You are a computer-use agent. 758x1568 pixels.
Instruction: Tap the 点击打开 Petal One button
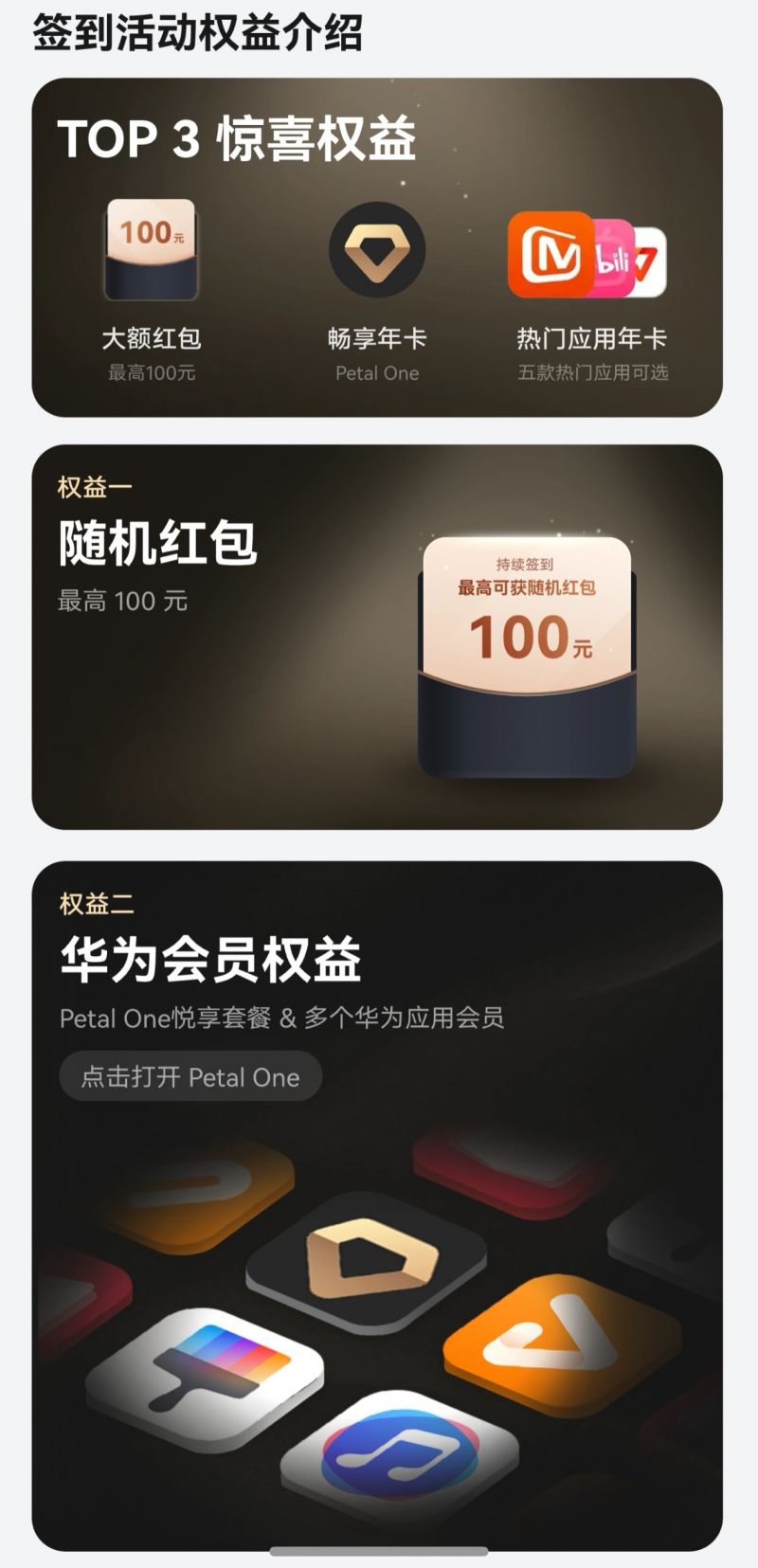190,1077
